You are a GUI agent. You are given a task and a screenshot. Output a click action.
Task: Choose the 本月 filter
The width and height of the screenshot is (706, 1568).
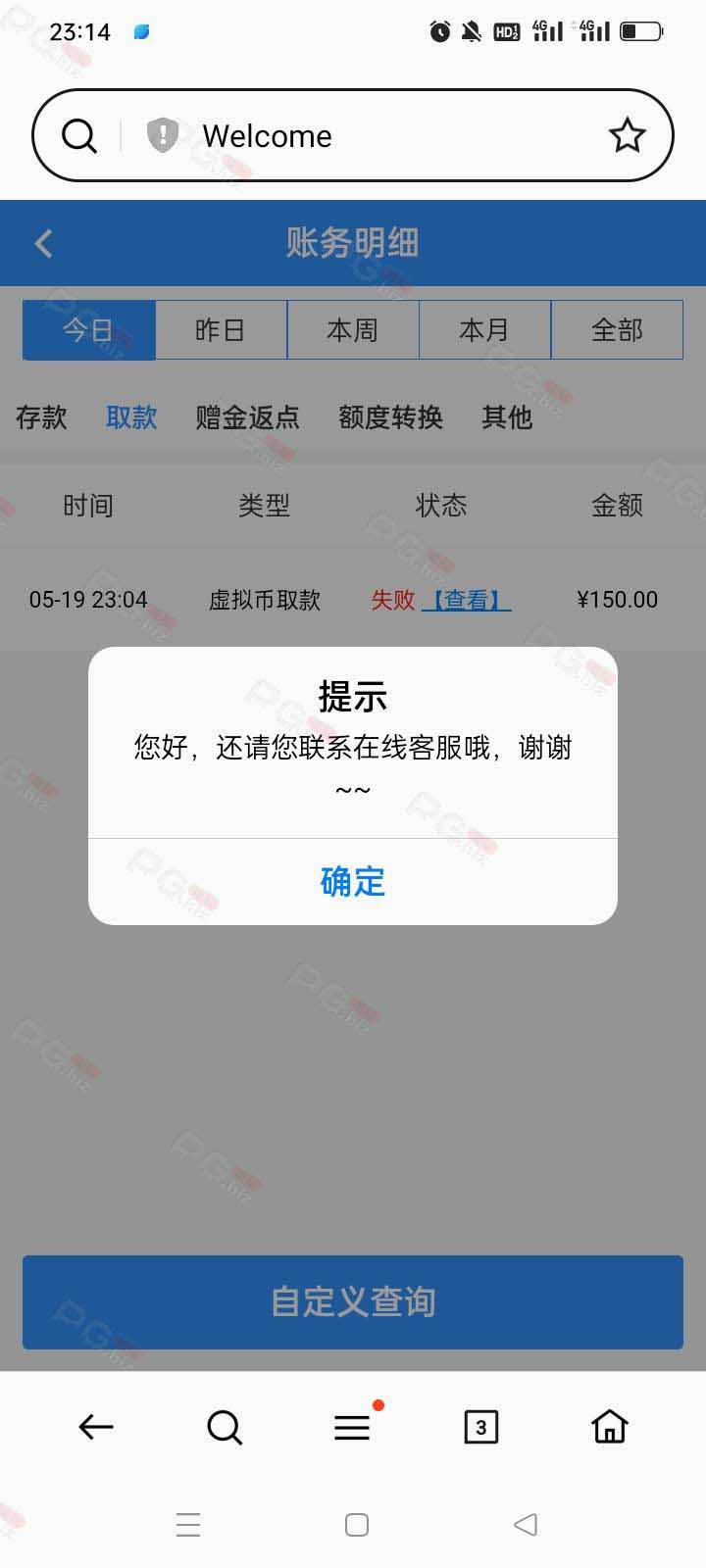(x=484, y=330)
